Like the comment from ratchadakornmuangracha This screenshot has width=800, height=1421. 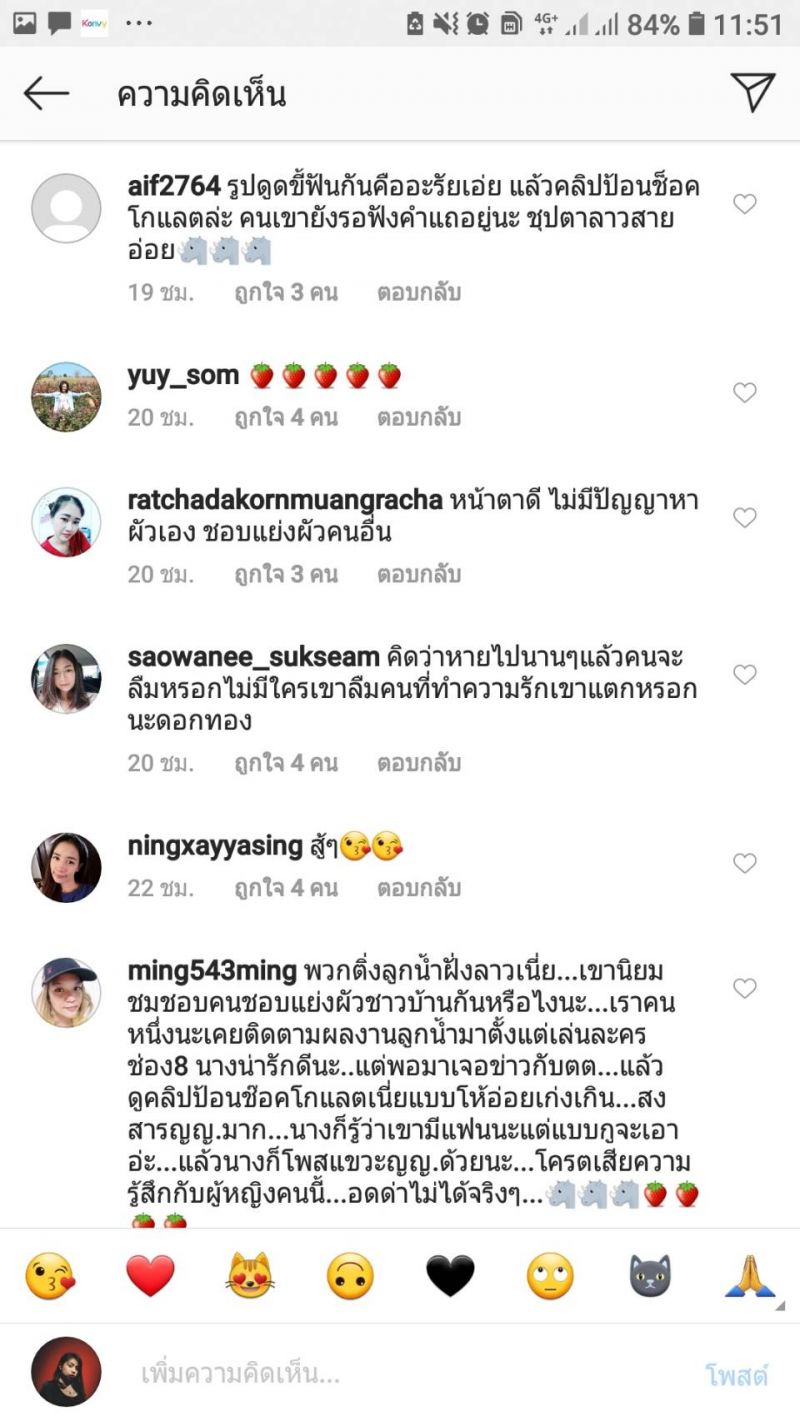tap(745, 518)
